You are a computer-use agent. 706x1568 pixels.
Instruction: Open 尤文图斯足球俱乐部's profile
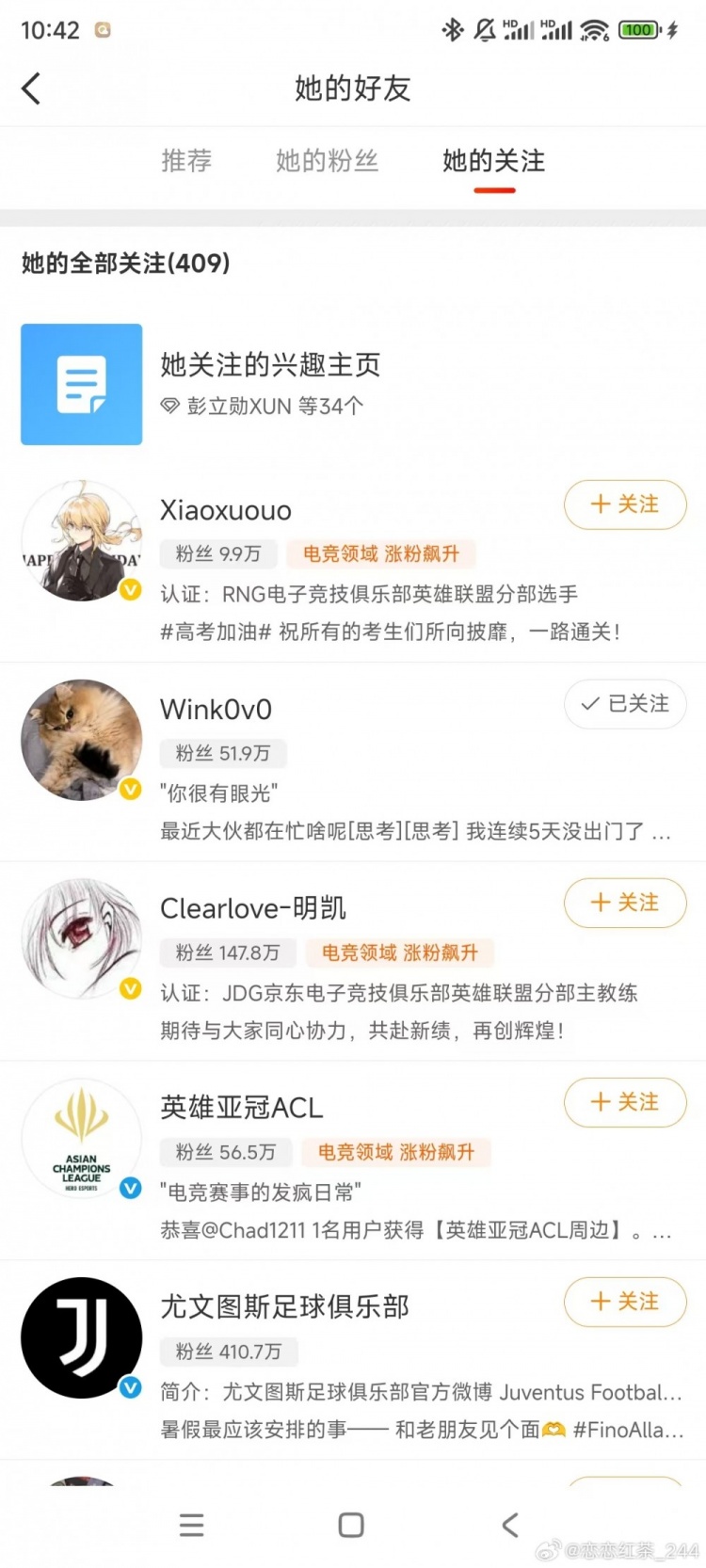284,1307
